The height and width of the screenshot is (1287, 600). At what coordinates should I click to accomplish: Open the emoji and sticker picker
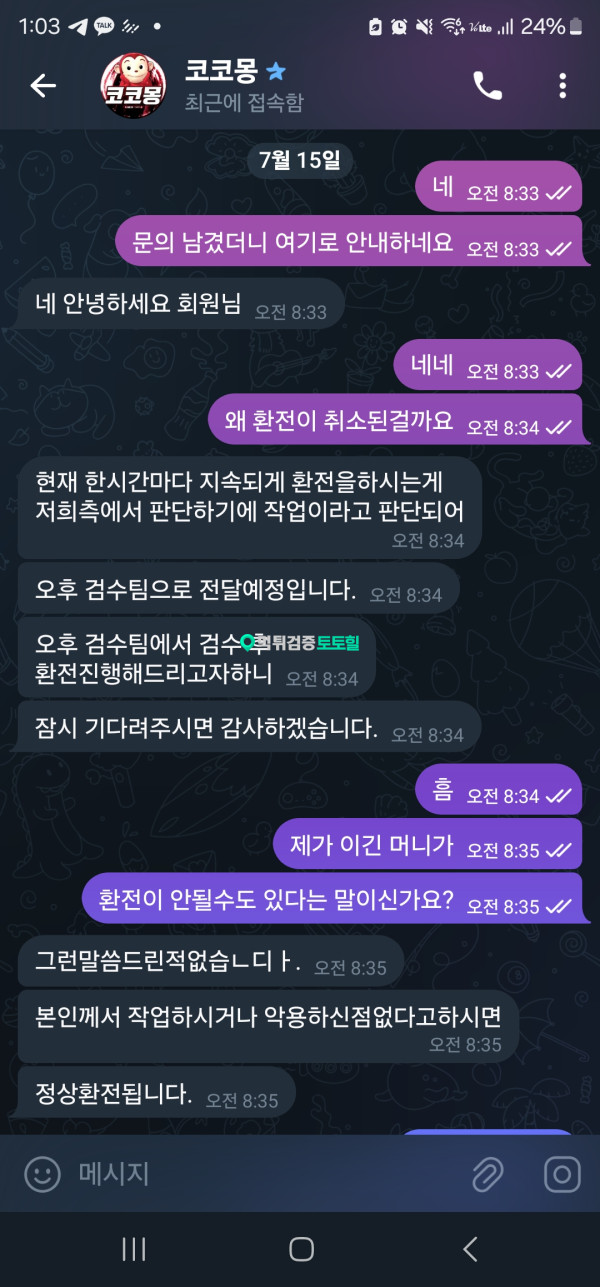(x=42, y=1174)
